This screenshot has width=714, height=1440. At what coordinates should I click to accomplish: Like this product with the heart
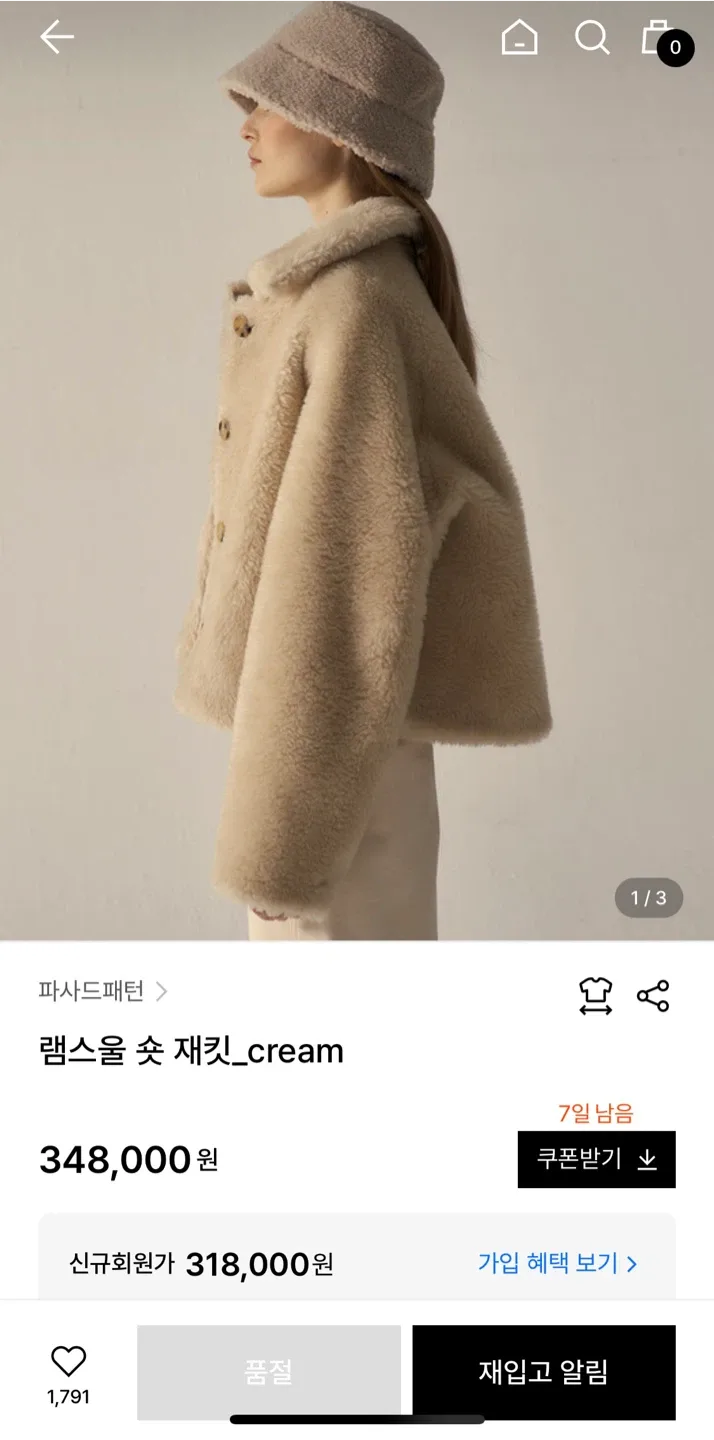point(68,1361)
